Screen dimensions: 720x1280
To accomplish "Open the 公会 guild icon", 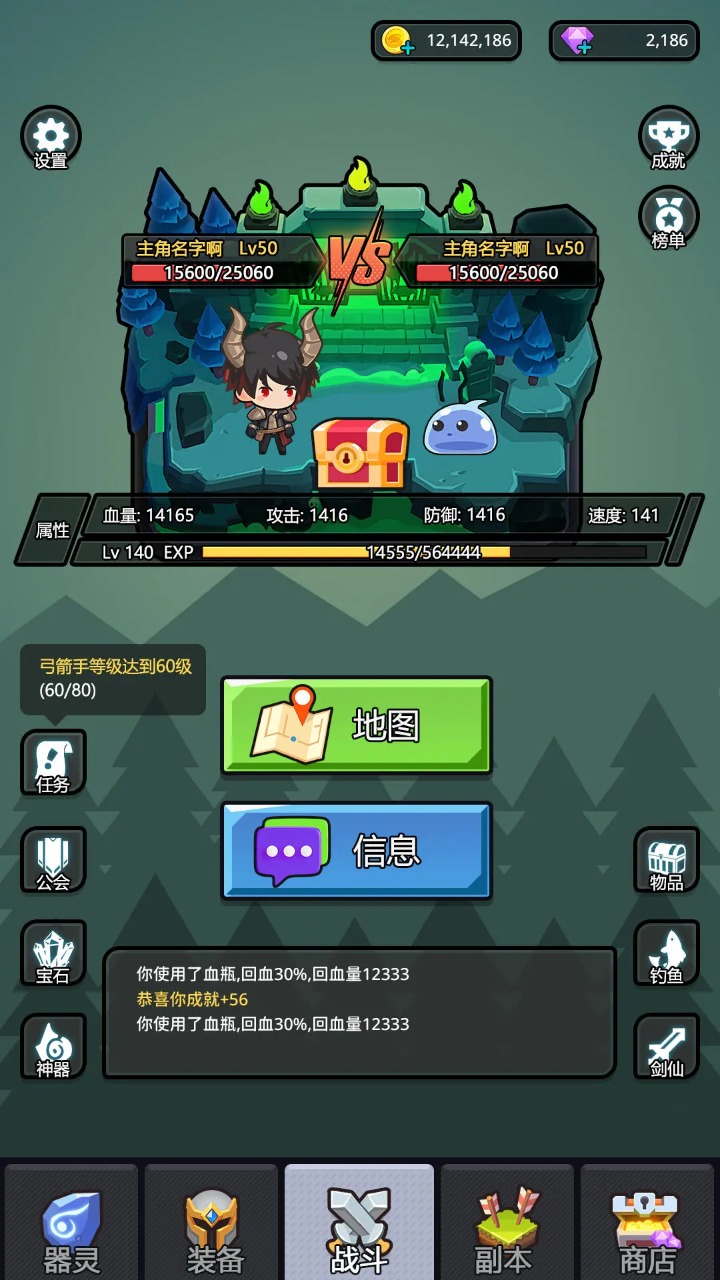I will click(53, 860).
